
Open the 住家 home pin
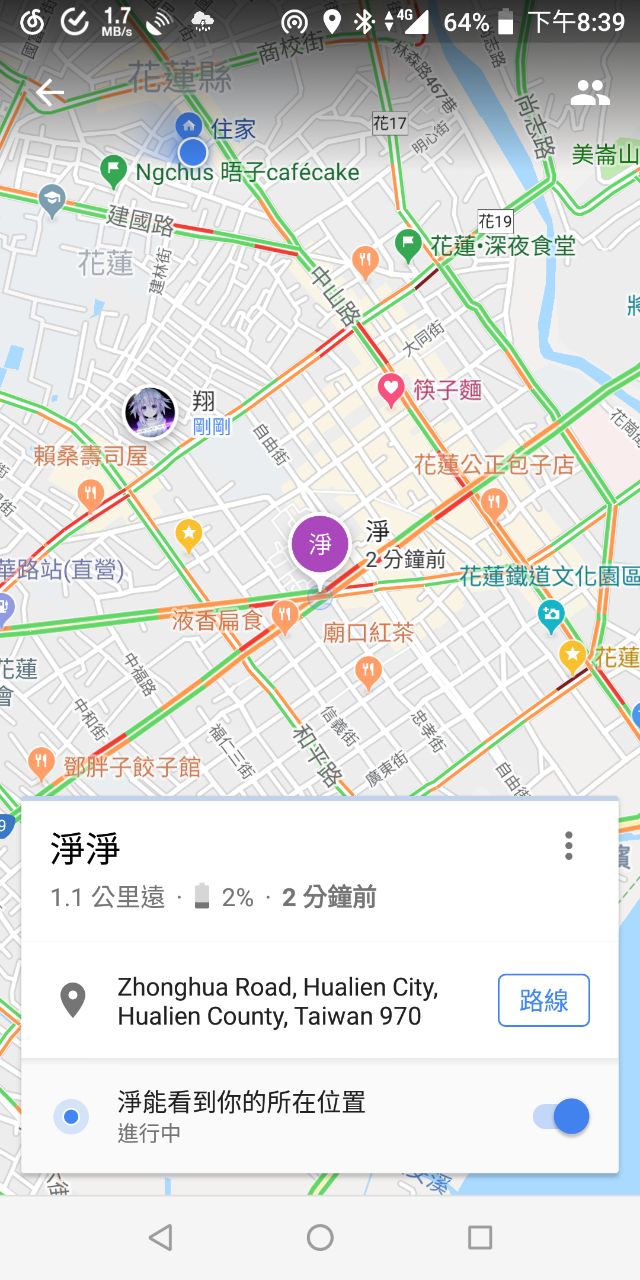click(188, 125)
